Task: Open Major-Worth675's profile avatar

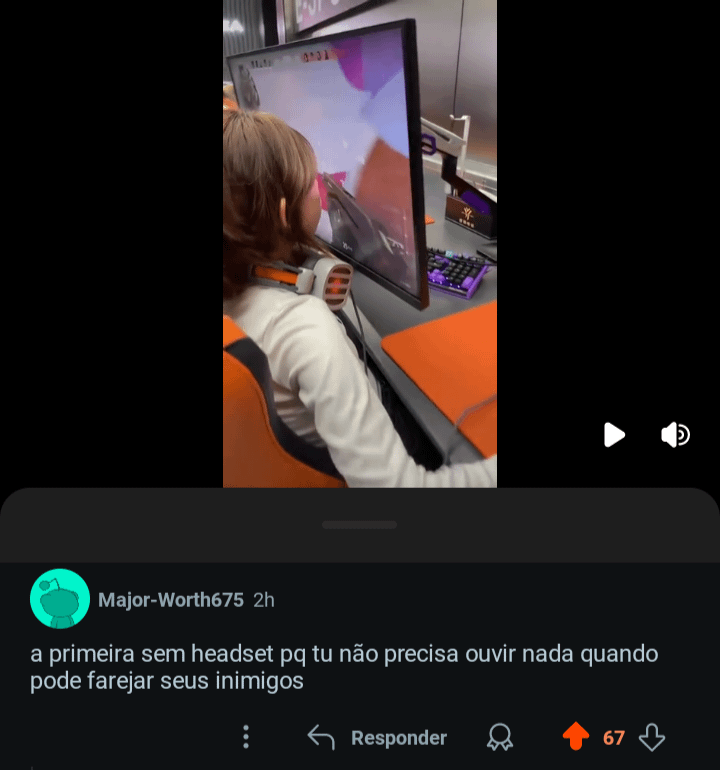Action: tap(60, 599)
